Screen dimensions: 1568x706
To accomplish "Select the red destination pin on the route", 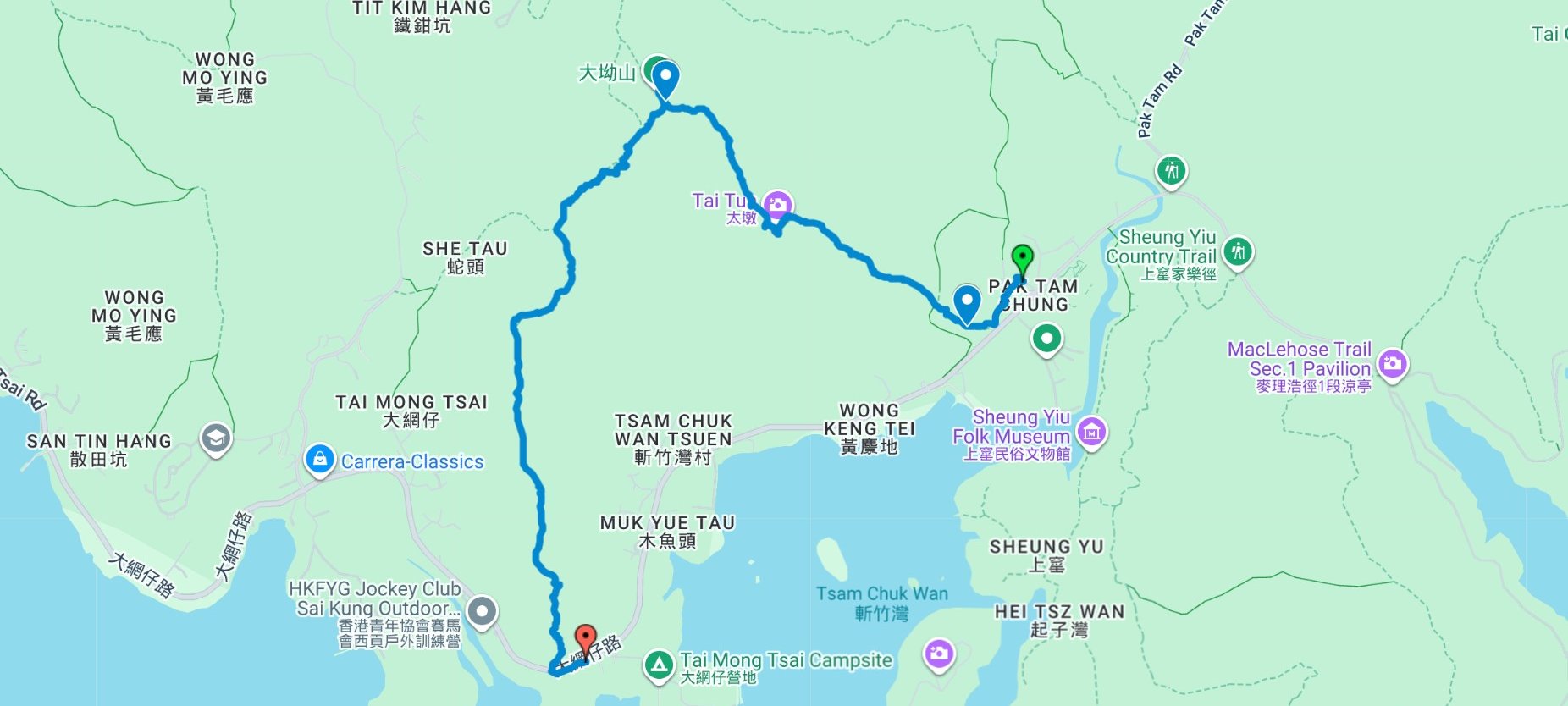I will coord(585,639).
